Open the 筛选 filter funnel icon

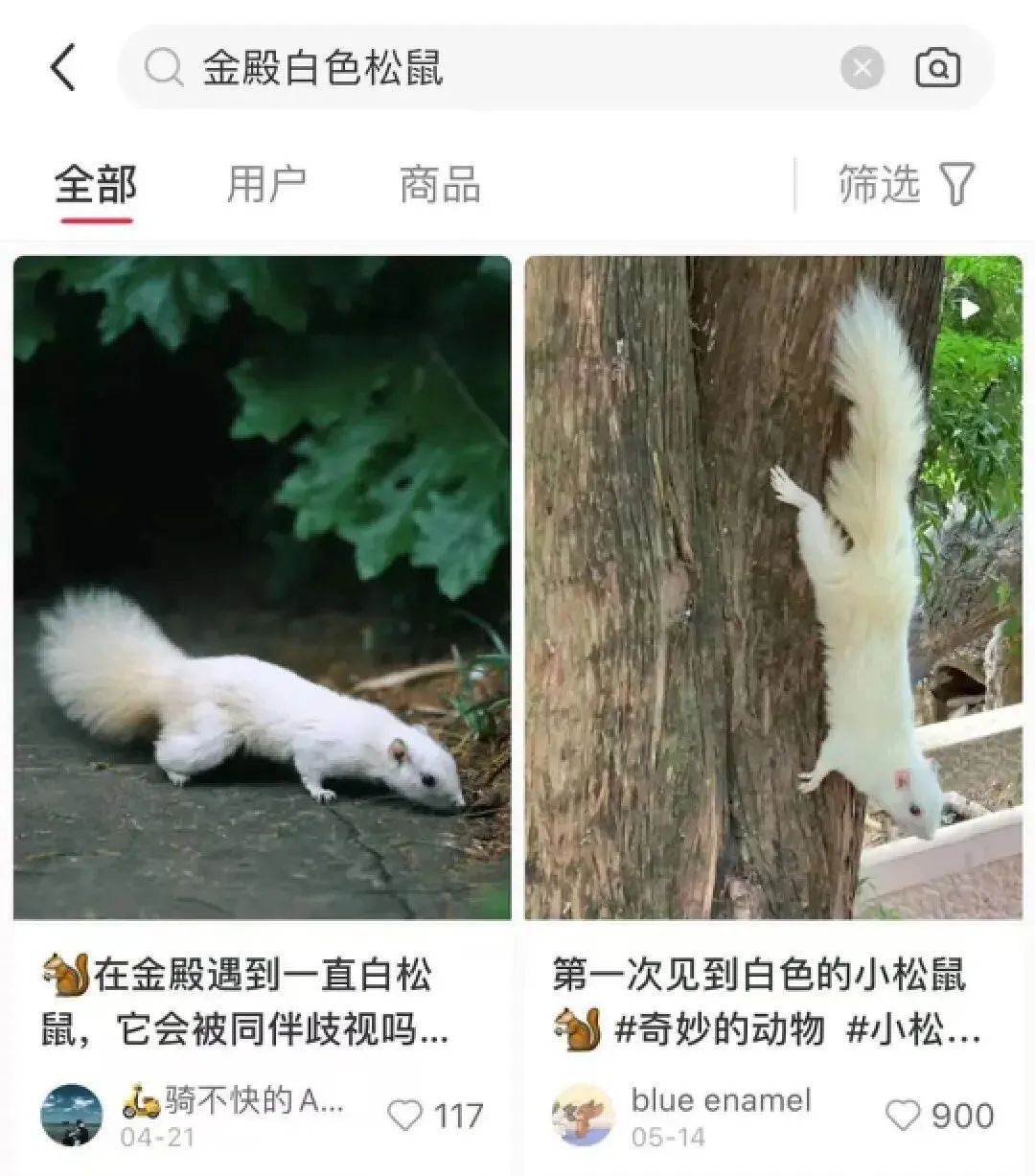[x=953, y=184]
